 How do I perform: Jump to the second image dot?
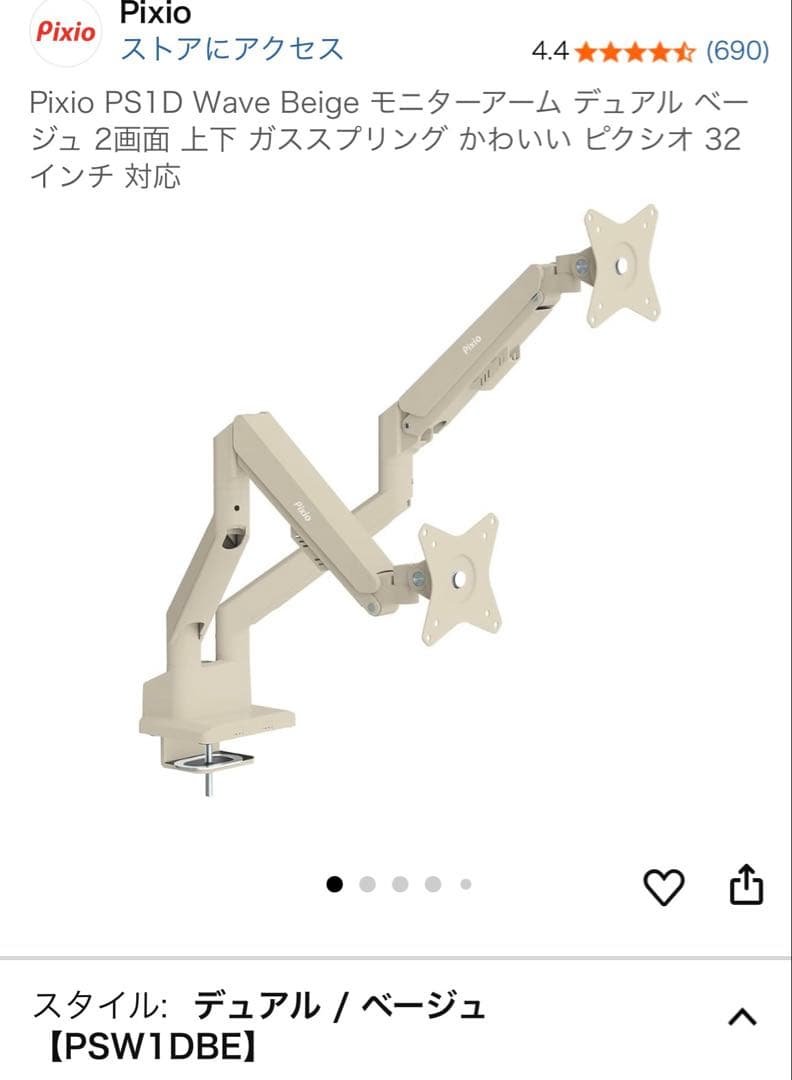point(367,884)
